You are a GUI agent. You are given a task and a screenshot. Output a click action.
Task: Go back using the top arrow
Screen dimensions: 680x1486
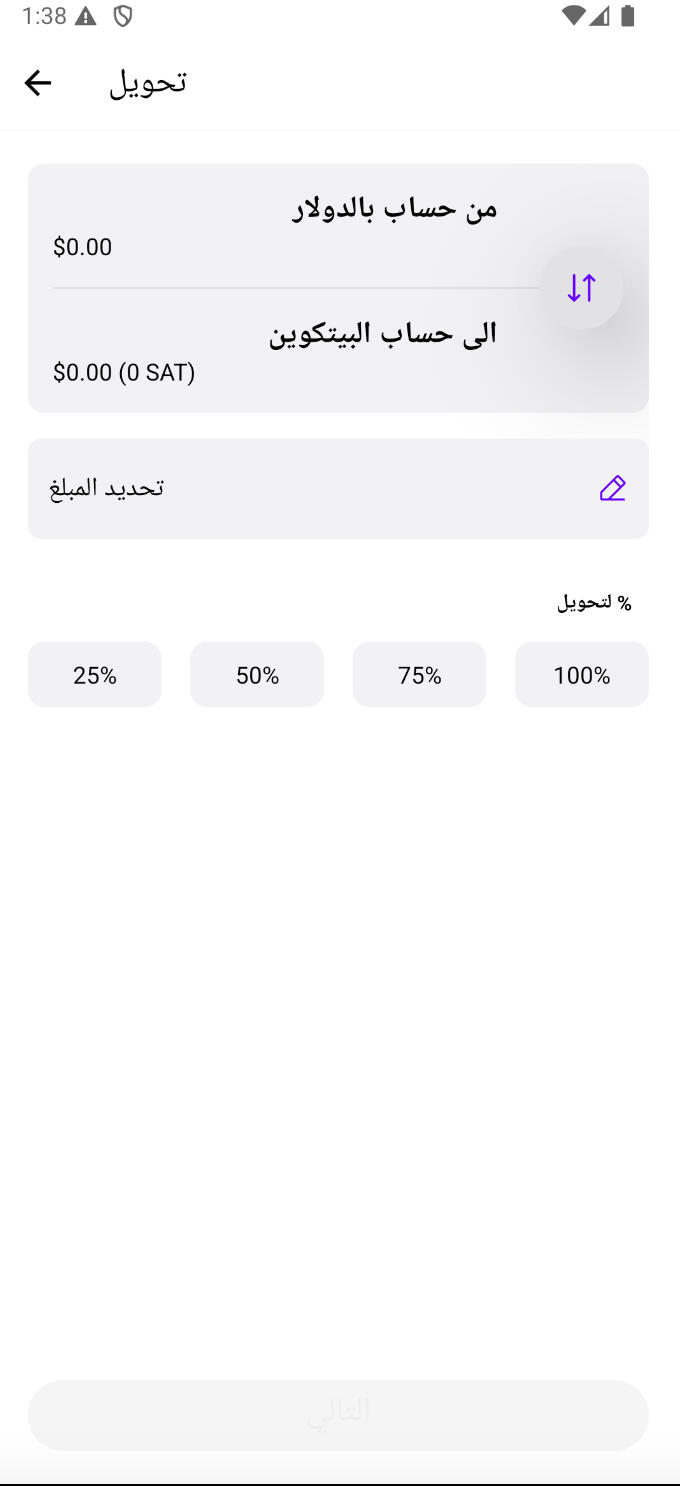37,83
